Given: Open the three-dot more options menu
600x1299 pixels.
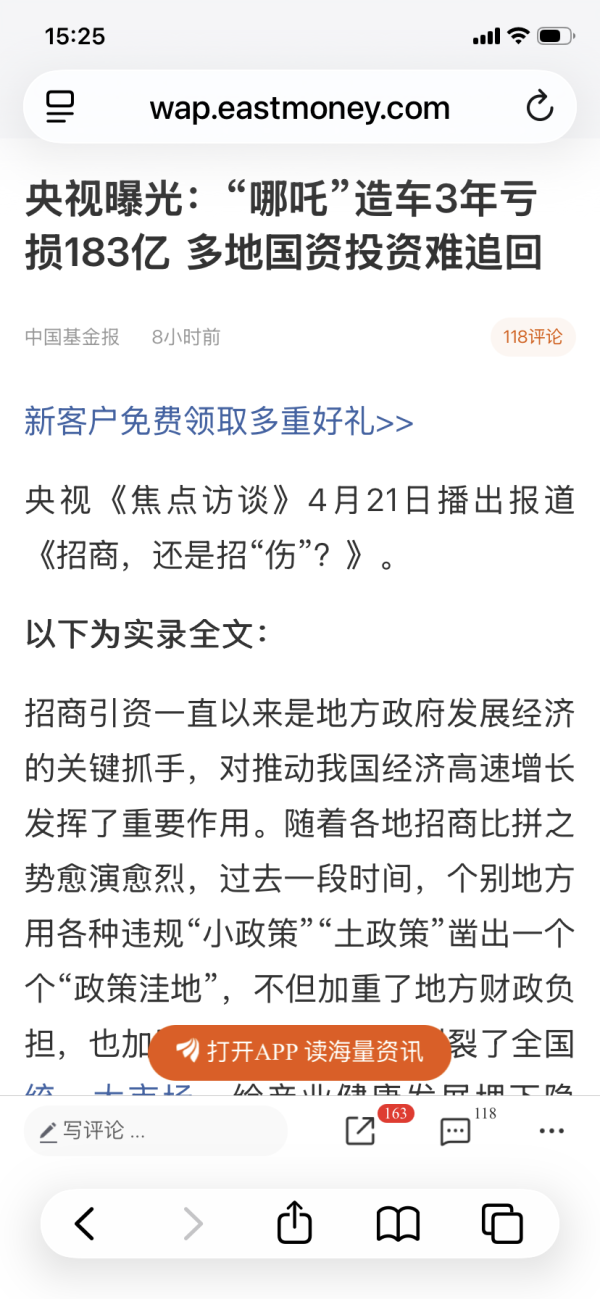Looking at the screenshot, I should (x=551, y=1131).
